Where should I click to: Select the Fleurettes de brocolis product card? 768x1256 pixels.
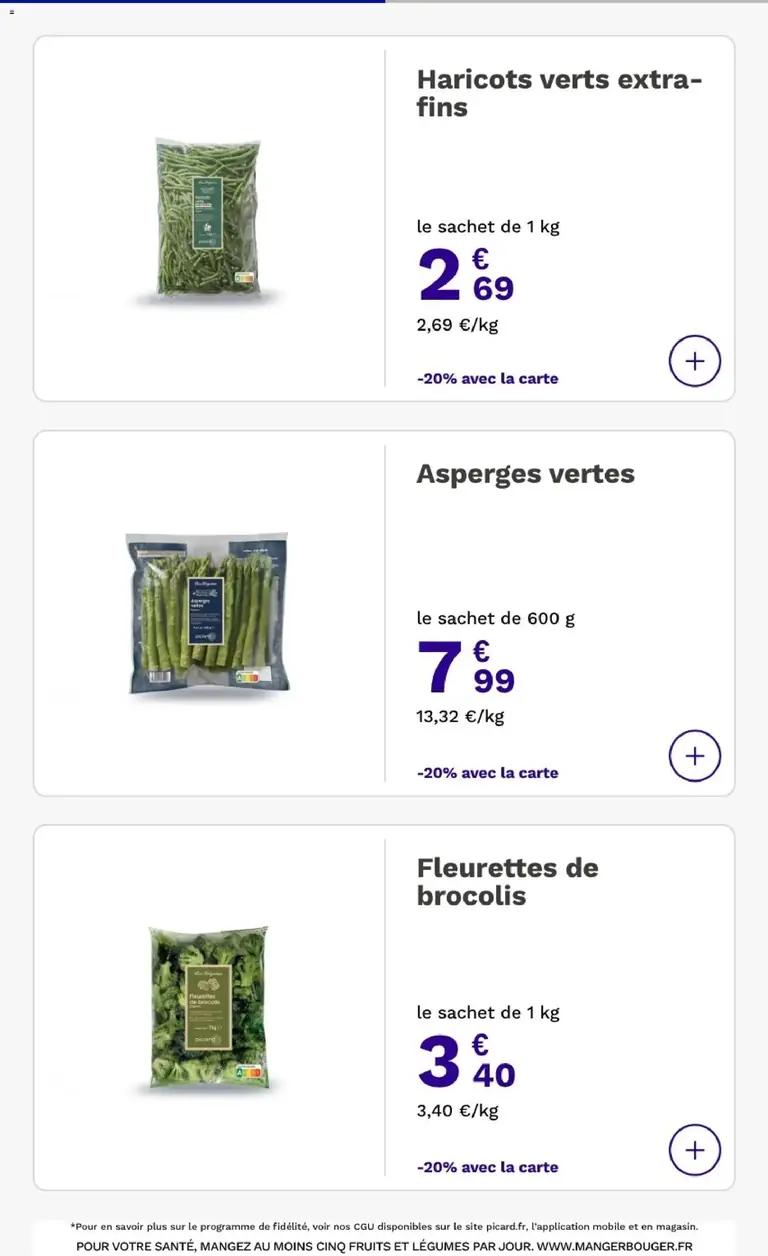(x=384, y=1007)
